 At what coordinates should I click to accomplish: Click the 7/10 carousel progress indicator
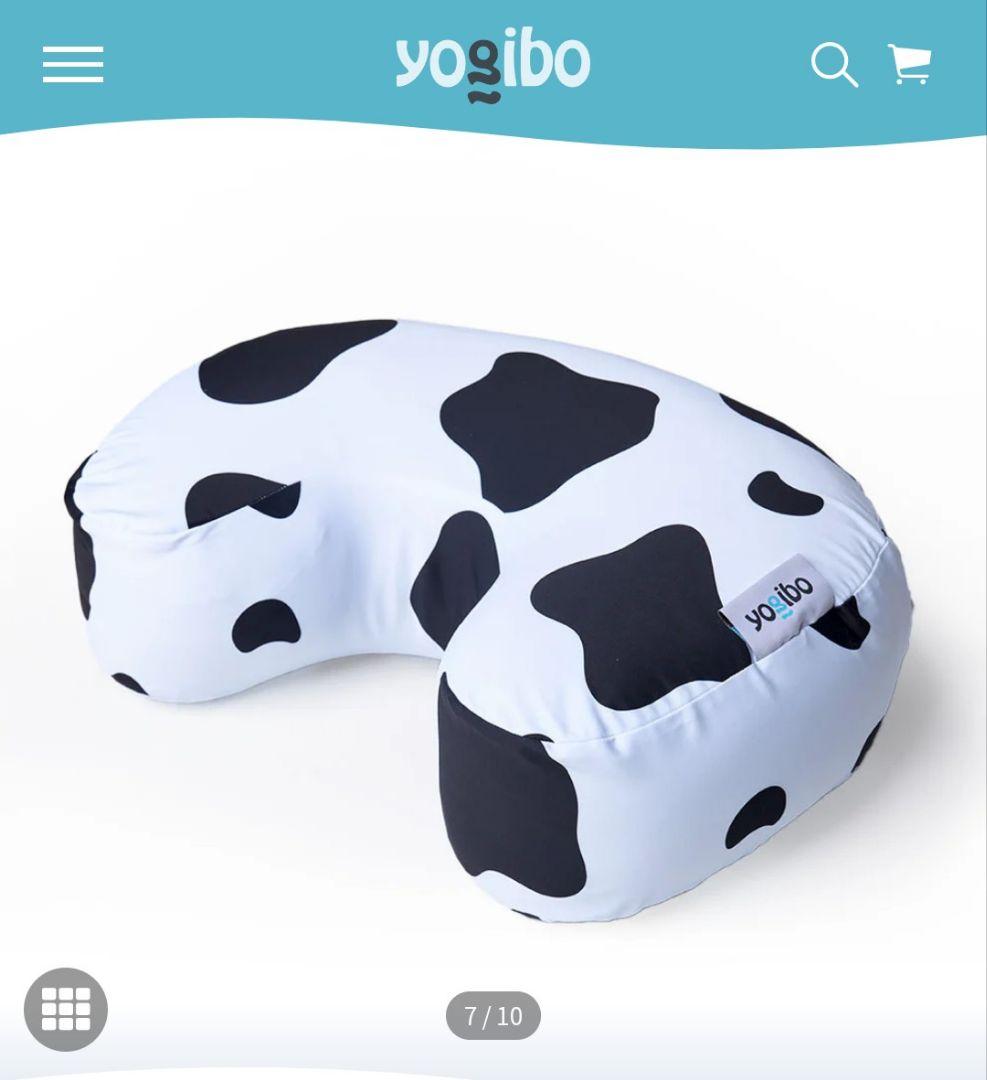pyautogui.click(x=492, y=1017)
